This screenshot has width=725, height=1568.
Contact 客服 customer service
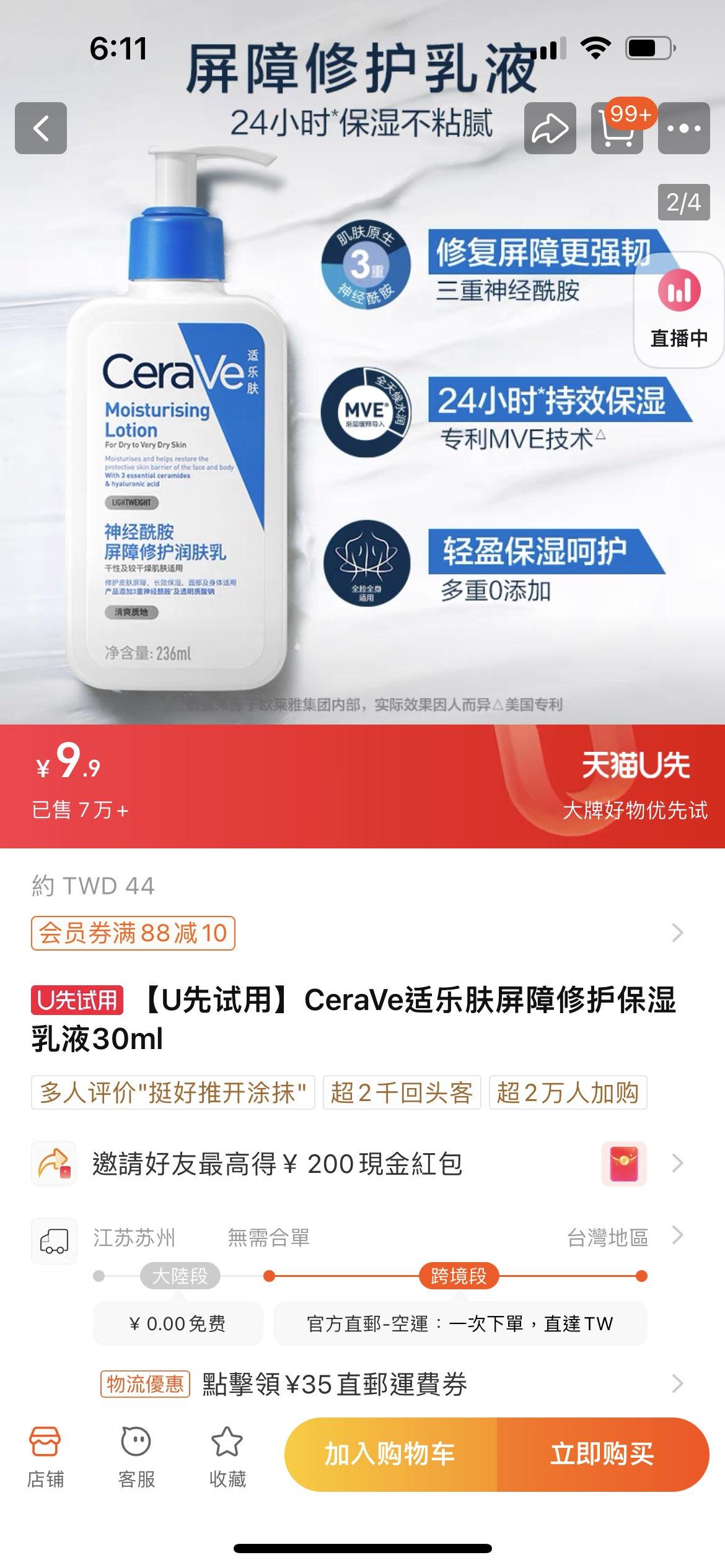(x=136, y=1456)
